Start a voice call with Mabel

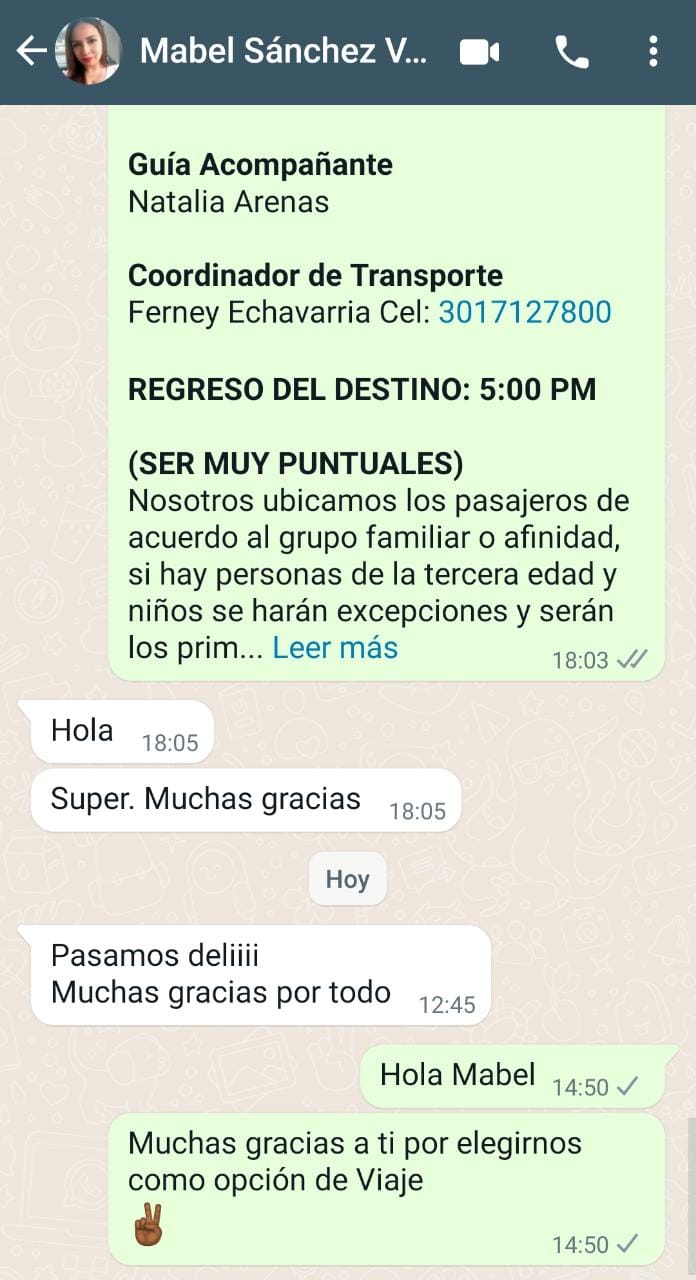(571, 52)
